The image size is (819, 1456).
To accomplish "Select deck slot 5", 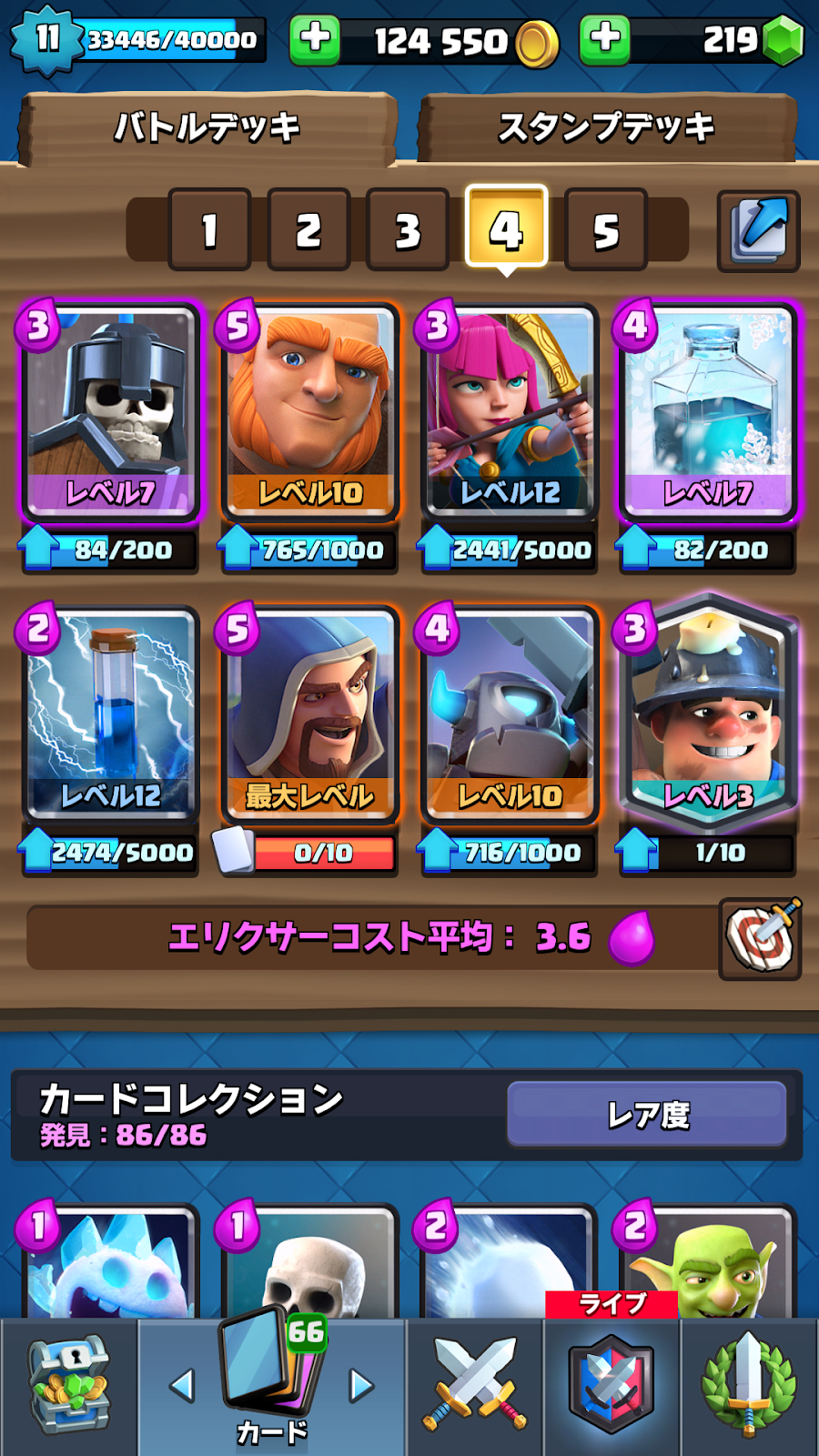I will click(x=606, y=230).
